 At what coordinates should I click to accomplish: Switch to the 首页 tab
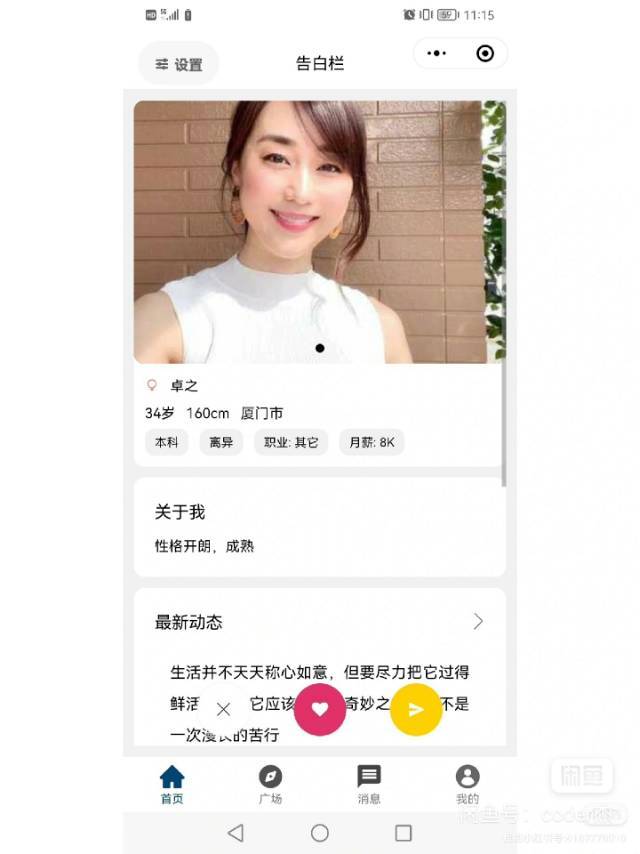click(172, 785)
